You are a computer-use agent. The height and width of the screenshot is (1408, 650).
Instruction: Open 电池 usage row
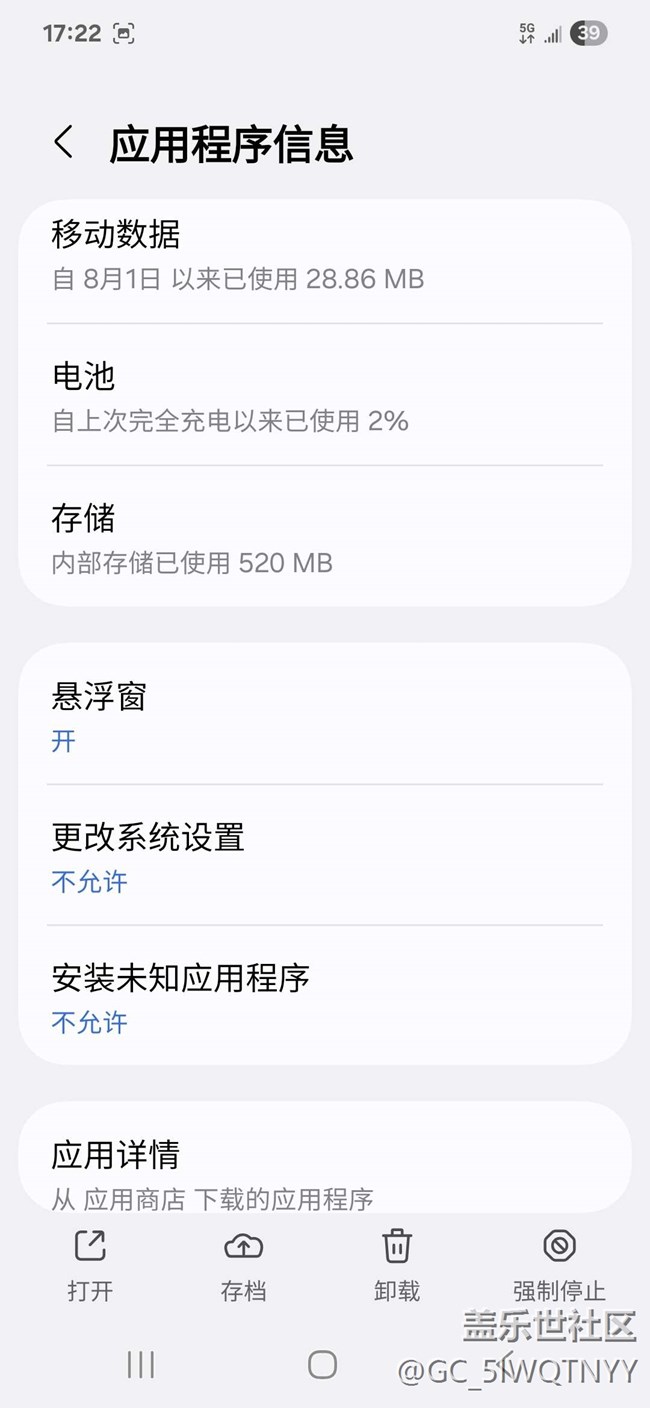click(324, 396)
